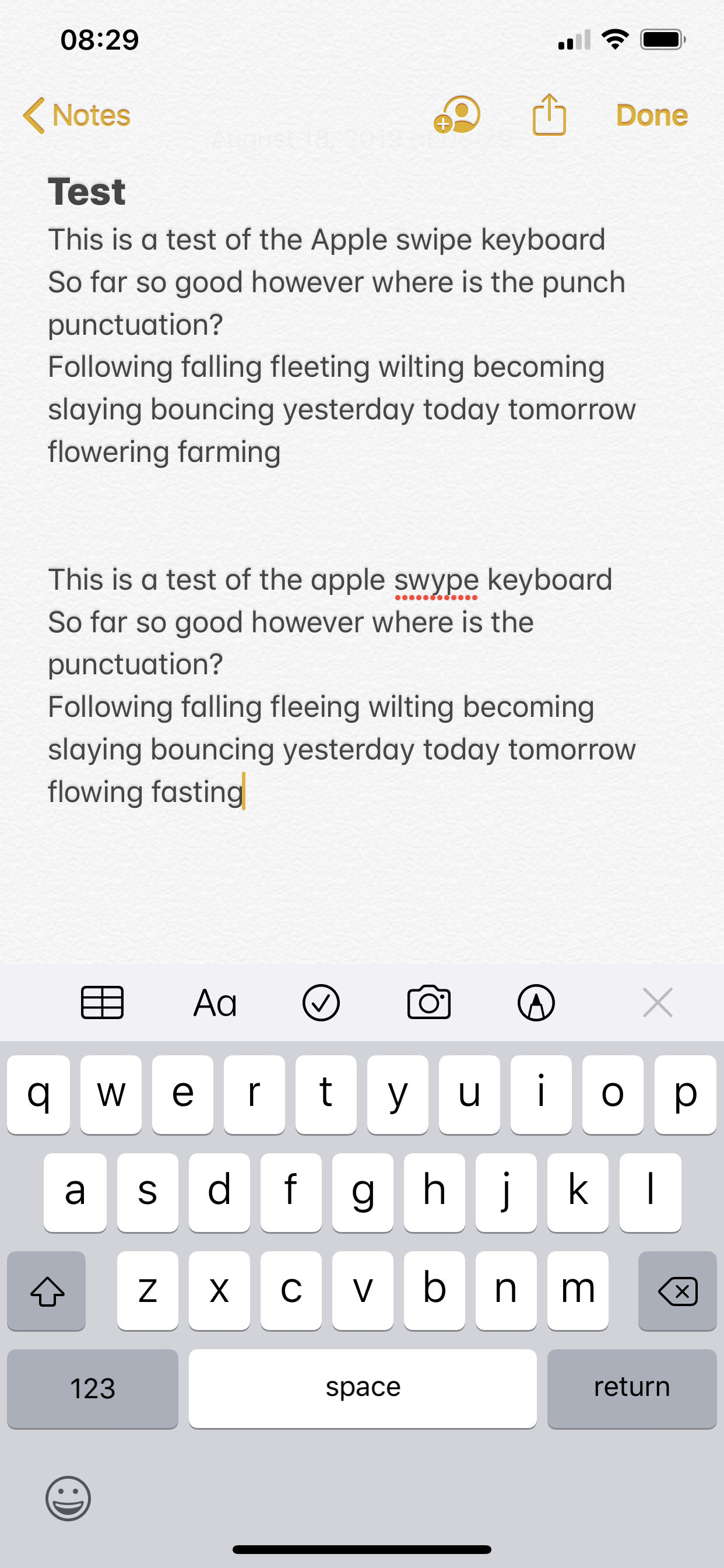Tap Done to finish editing
Screen dimensions: 724x1568
pyautogui.click(x=652, y=115)
